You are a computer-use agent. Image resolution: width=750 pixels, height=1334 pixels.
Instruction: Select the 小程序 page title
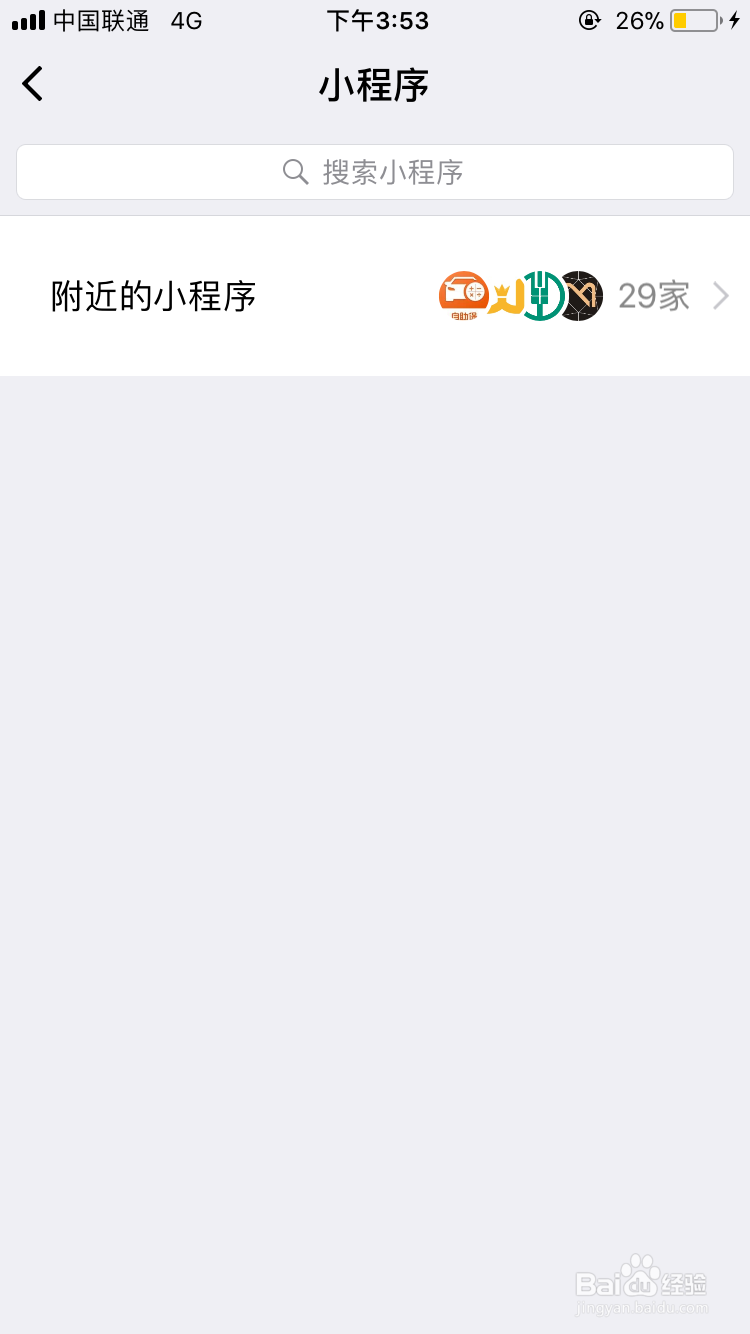pyautogui.click(x=374, y=85)
